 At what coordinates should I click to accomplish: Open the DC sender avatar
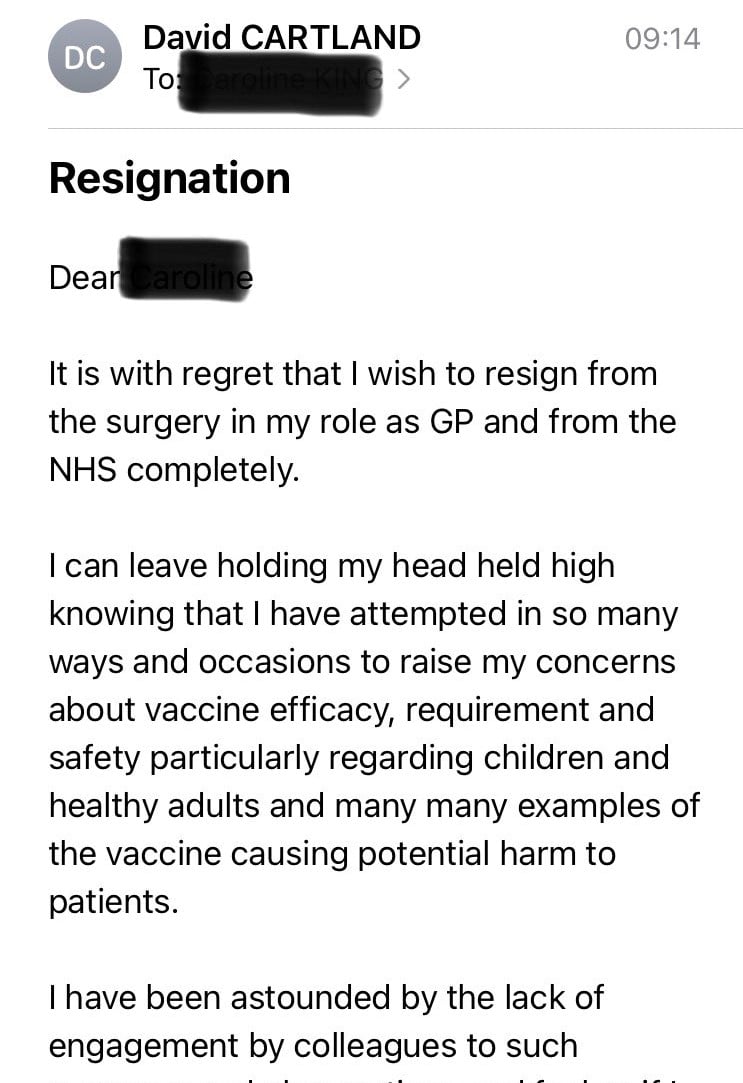(x=85, y=57)
